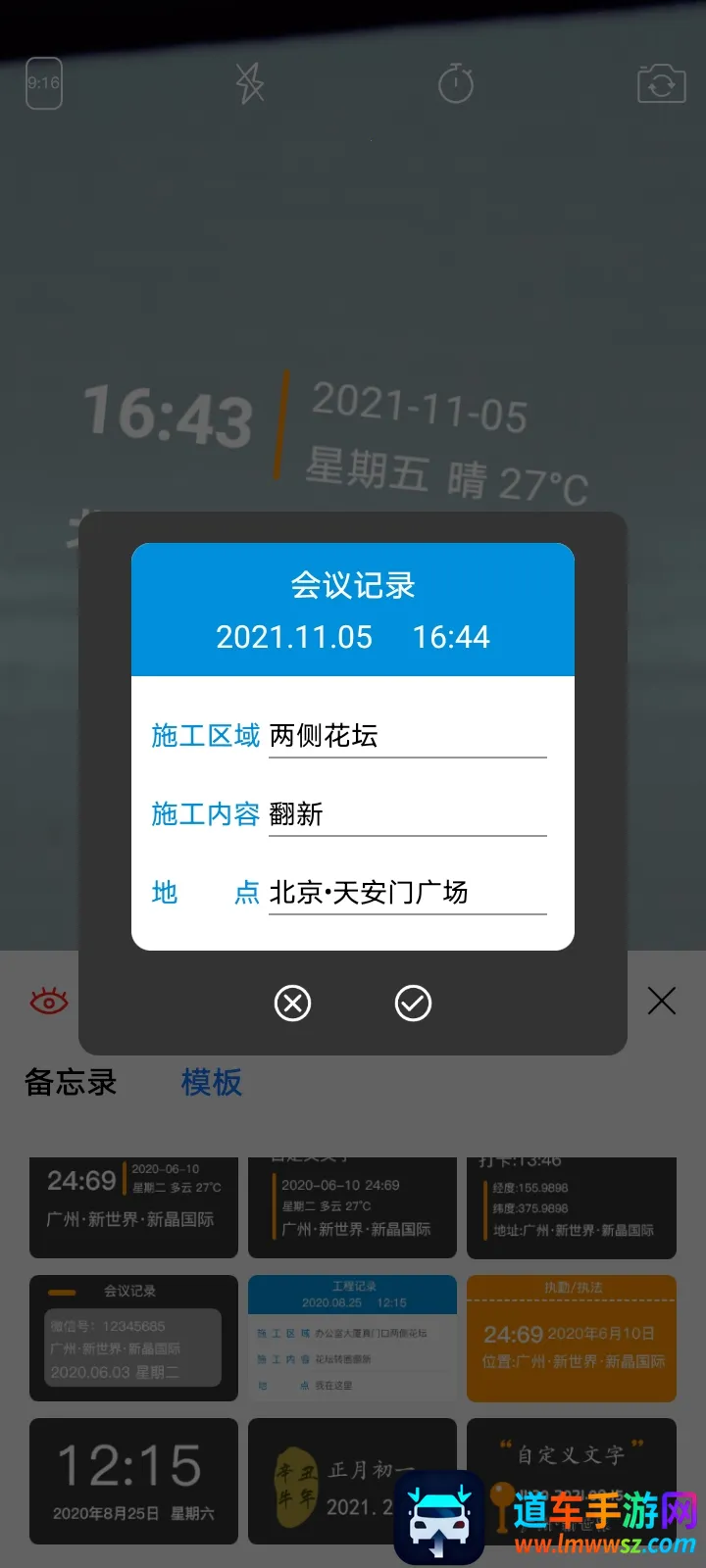Choose the 打卡 coordinates template
The height and width of the screenshot is (1568, 706).
[572, 1207]
